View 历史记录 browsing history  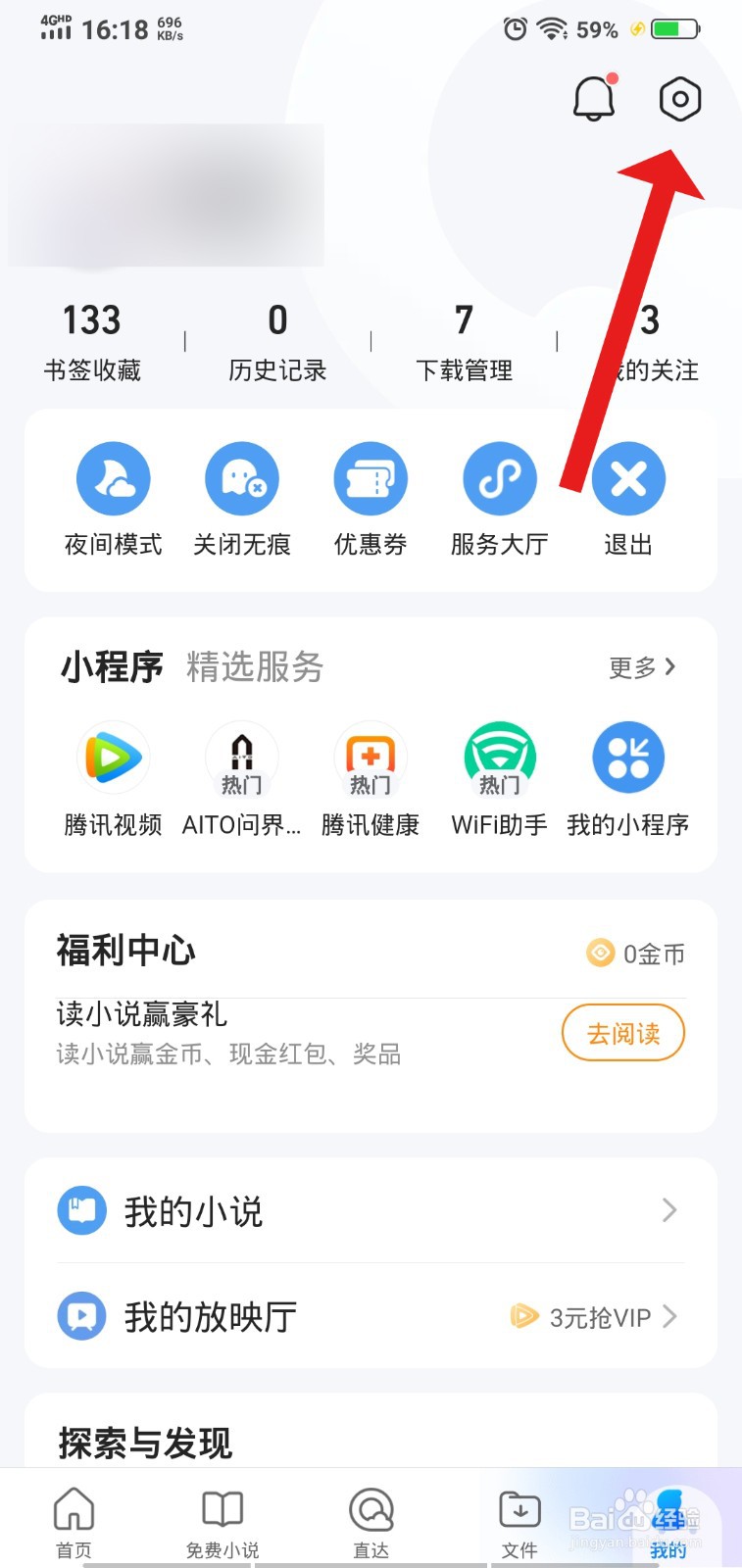tap(277, 341)
